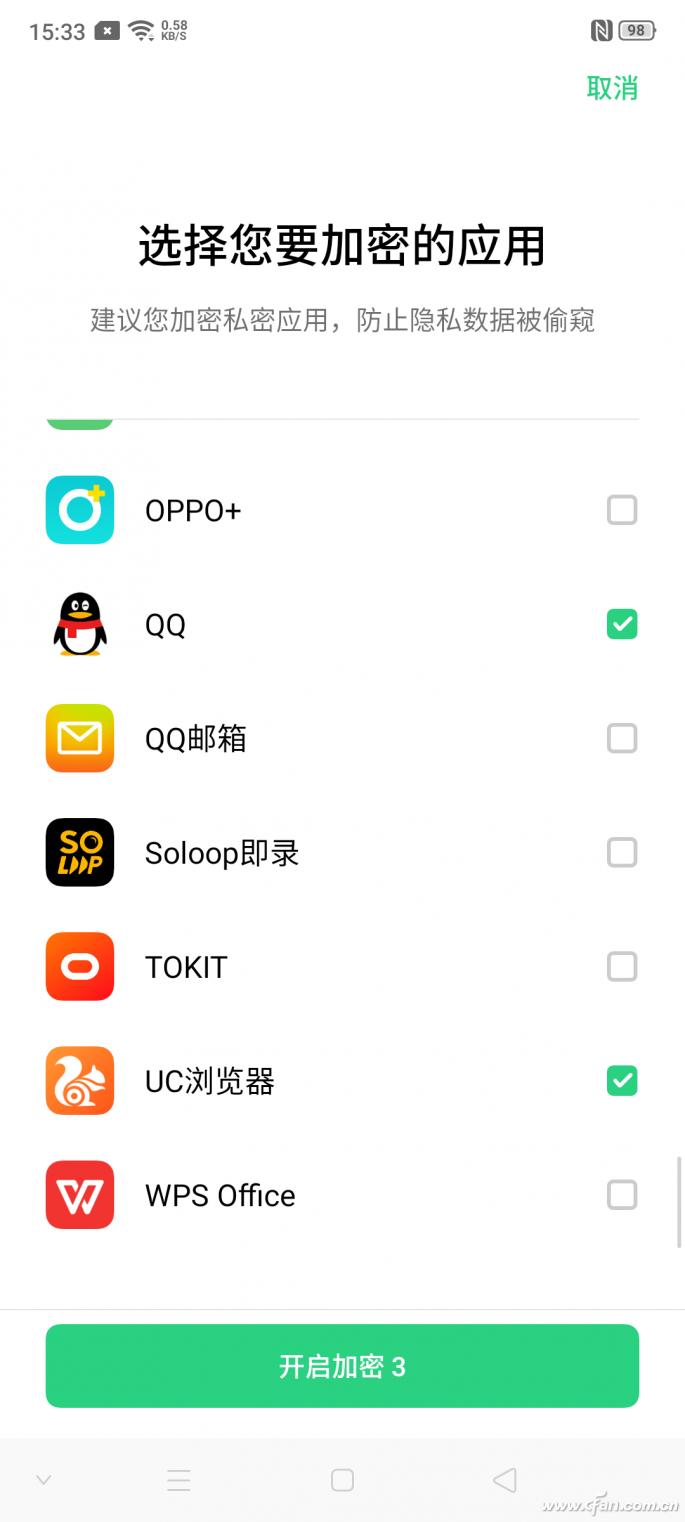Image resolution: width=685 pixels, height=1522 pixels.
Task: Open recent apps from the navigation bar
Action: click(x=179, y=1480)
